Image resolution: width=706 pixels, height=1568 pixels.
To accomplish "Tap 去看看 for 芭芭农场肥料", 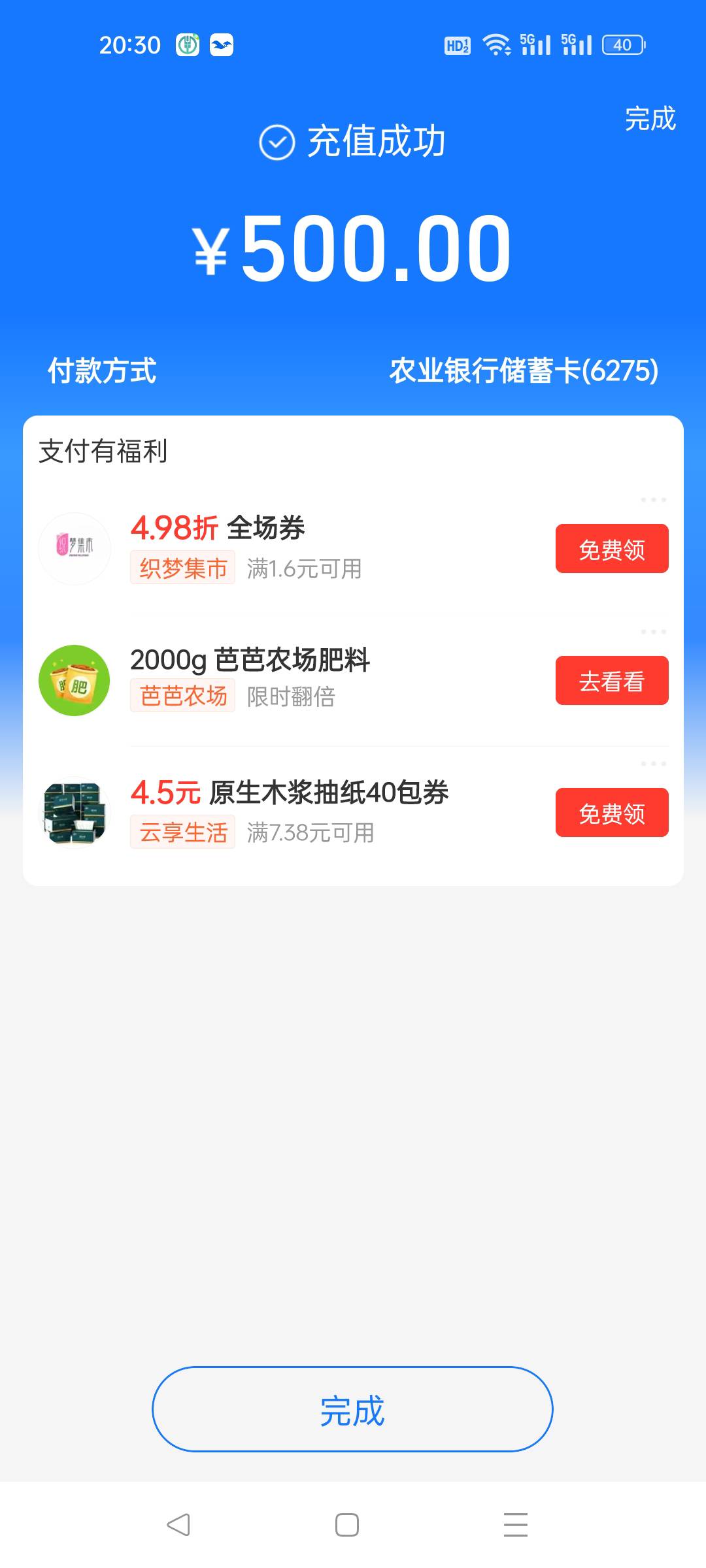I will [x=612, y=681].
